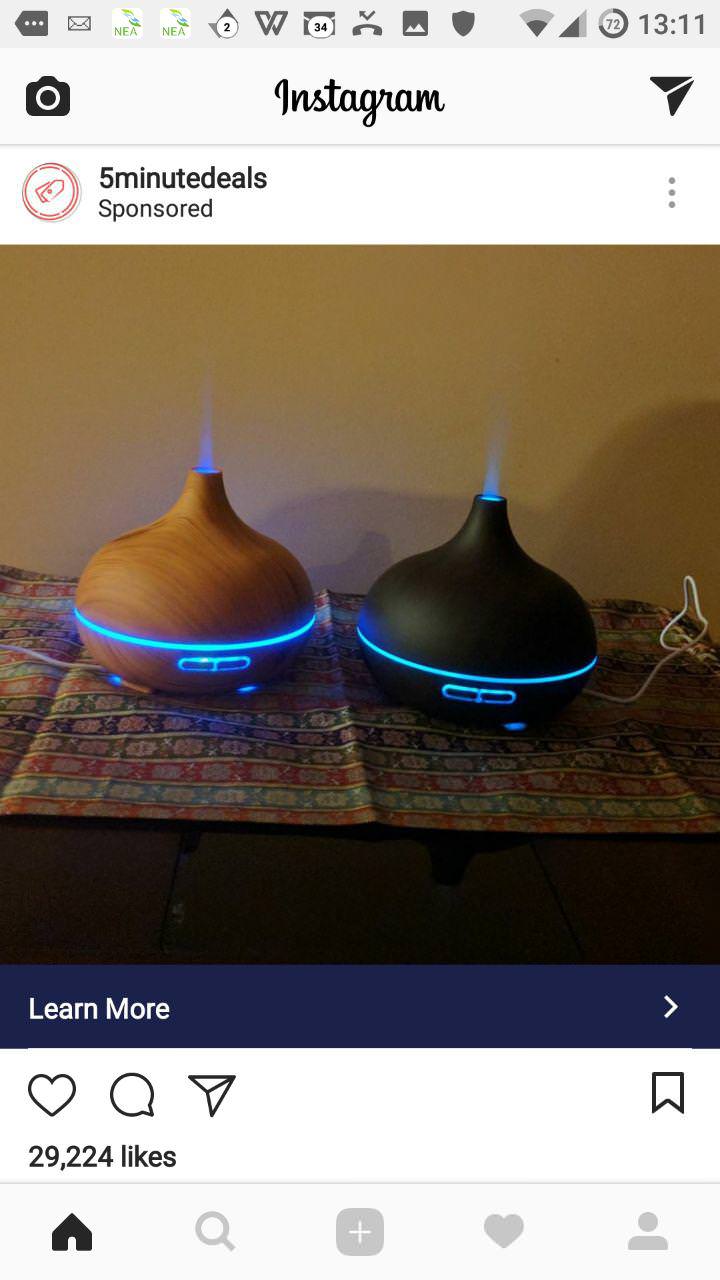This screenshot has height=1280, width=720.
Task: Open post overflow menu
Action: coord(671,193)
